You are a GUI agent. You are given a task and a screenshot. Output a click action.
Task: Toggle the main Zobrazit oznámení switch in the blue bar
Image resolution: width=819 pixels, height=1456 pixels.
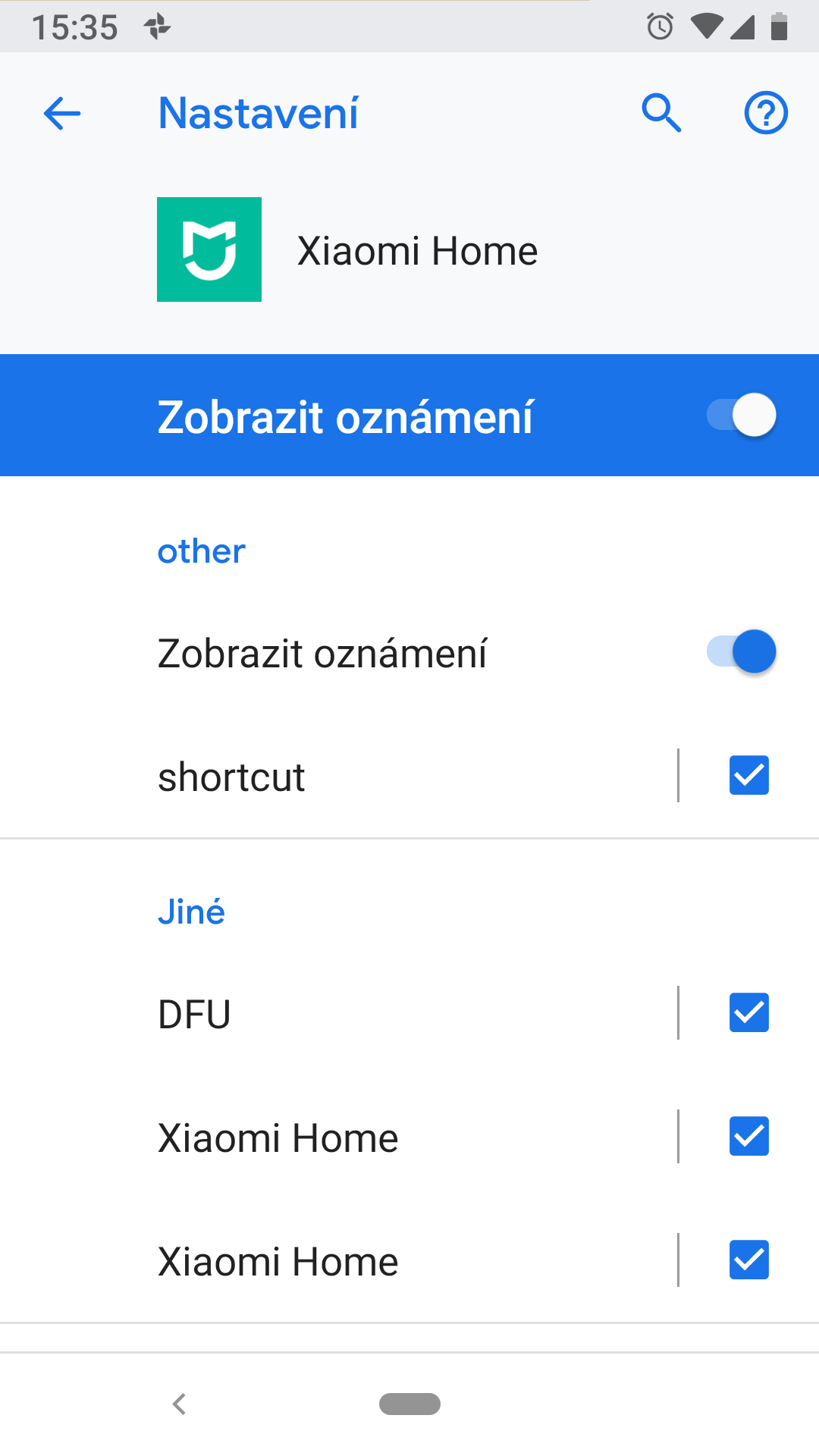[741, 415]
